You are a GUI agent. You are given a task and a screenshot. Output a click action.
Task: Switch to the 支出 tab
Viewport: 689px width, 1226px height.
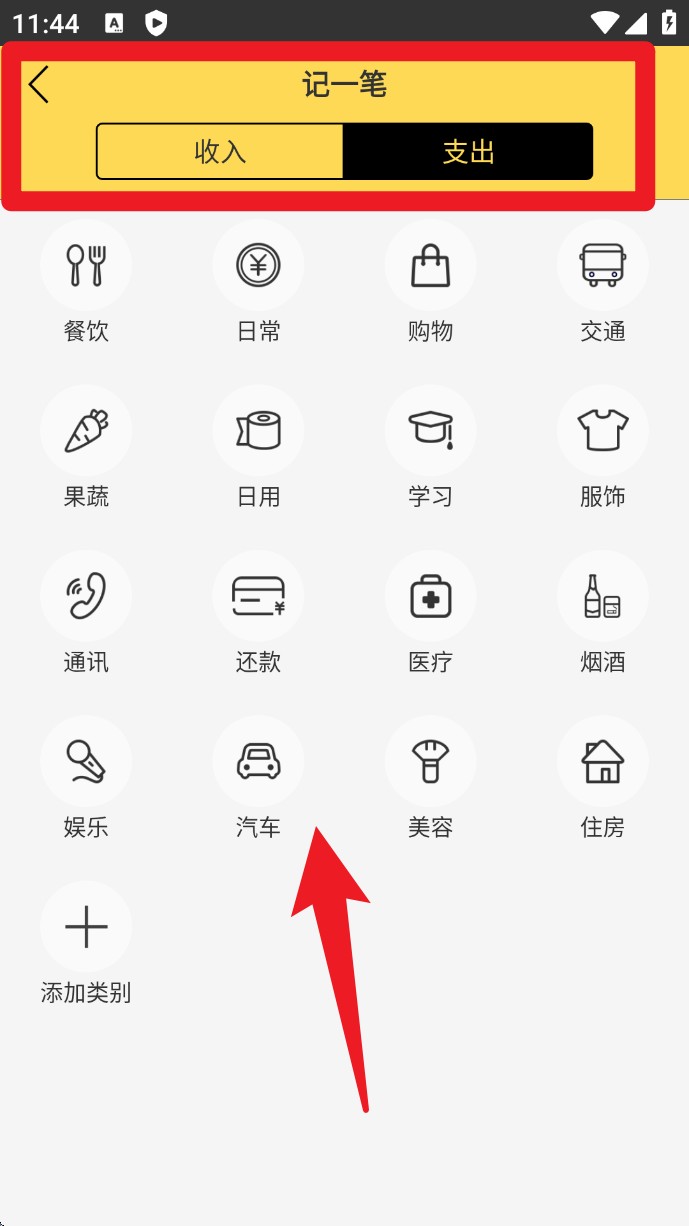[x=468, y=152]
